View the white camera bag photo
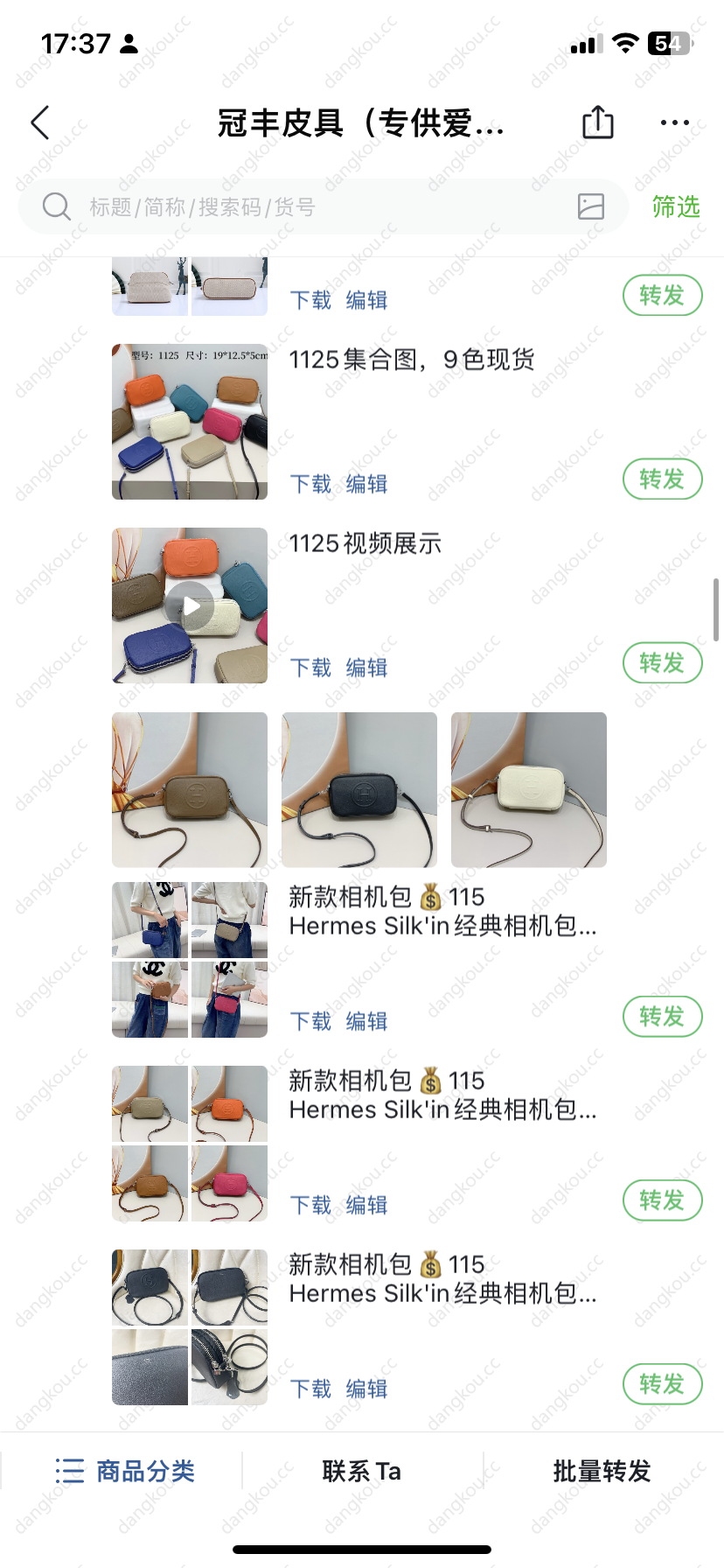 tap(529, 790)
